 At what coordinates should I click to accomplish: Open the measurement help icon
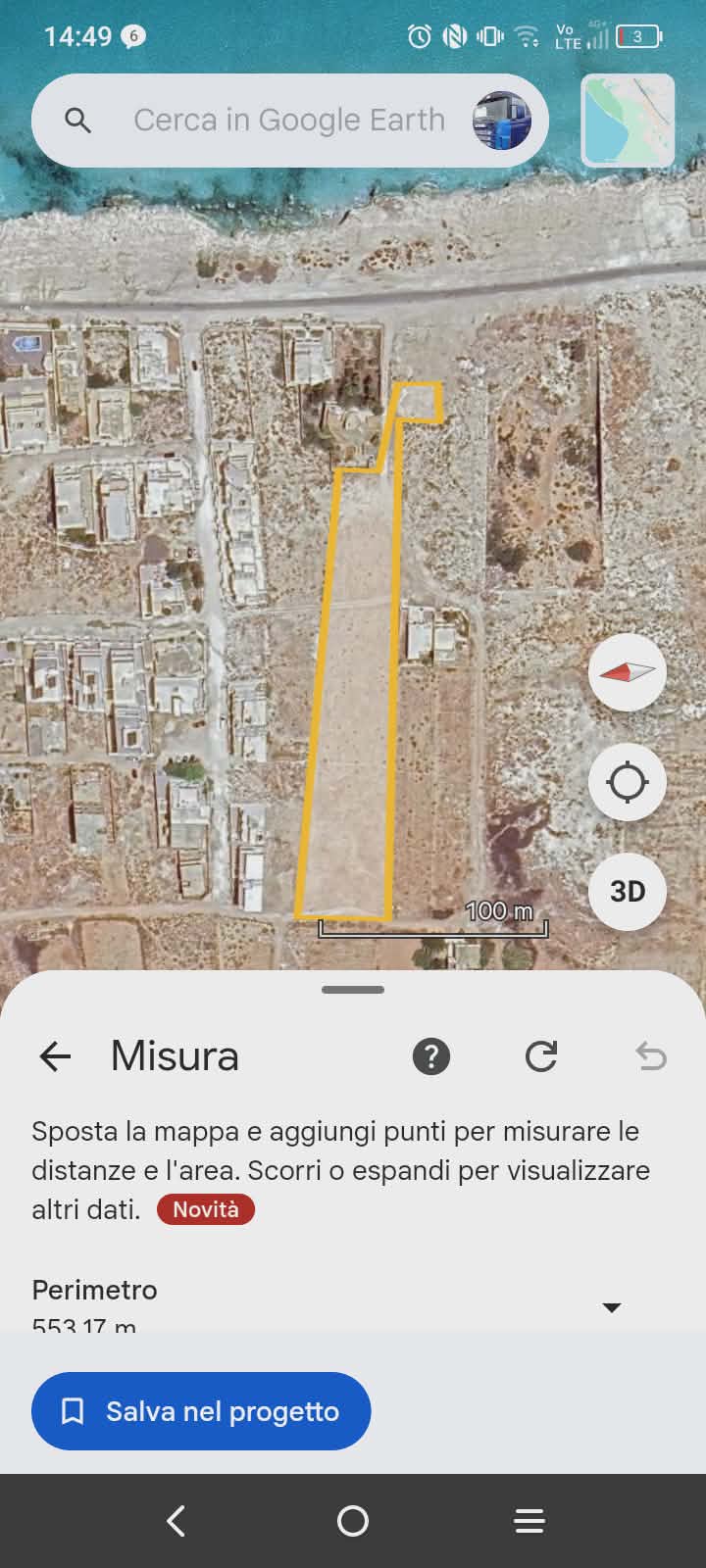tap(431, 1055)
